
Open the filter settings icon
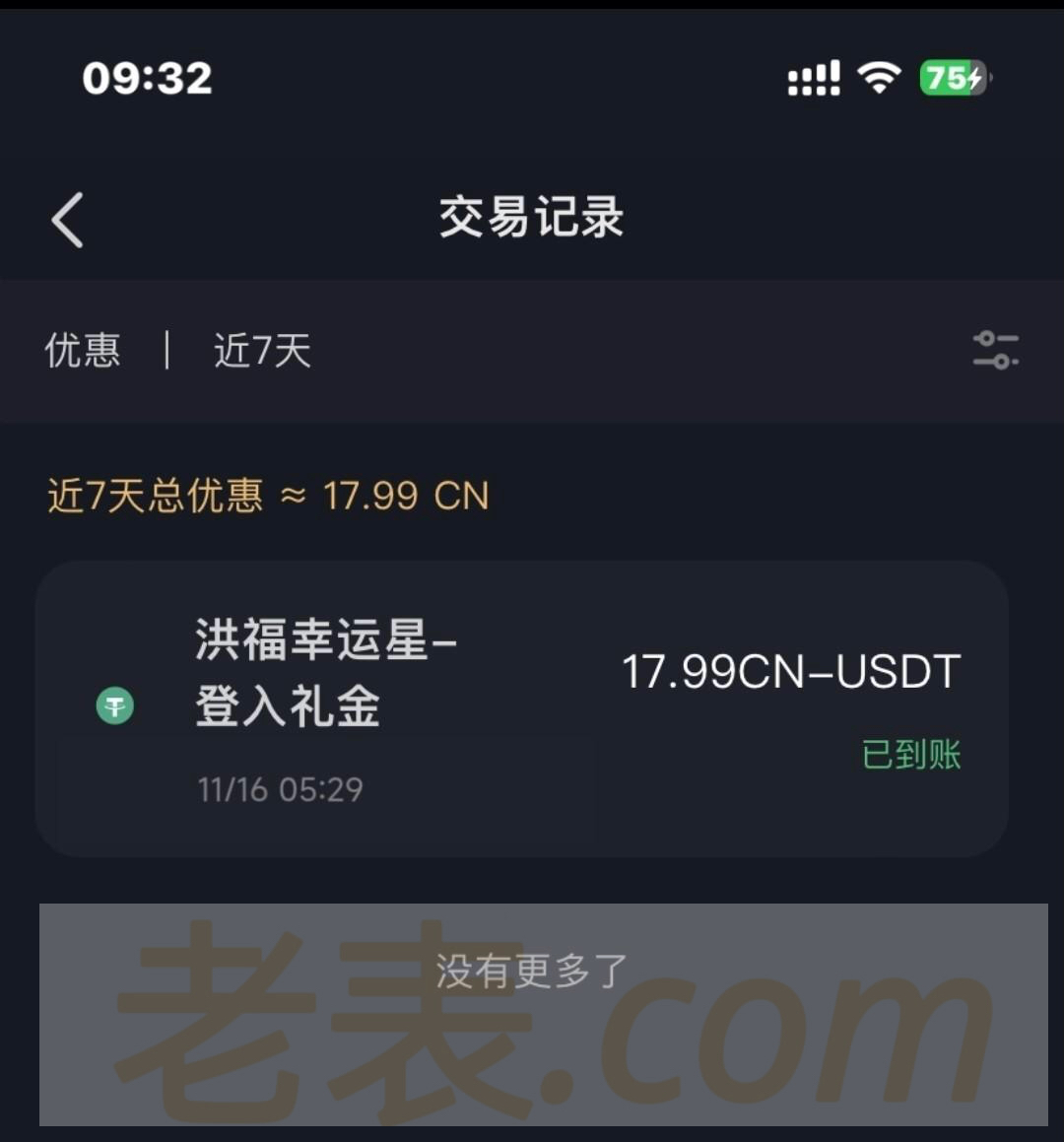[995, 351]
